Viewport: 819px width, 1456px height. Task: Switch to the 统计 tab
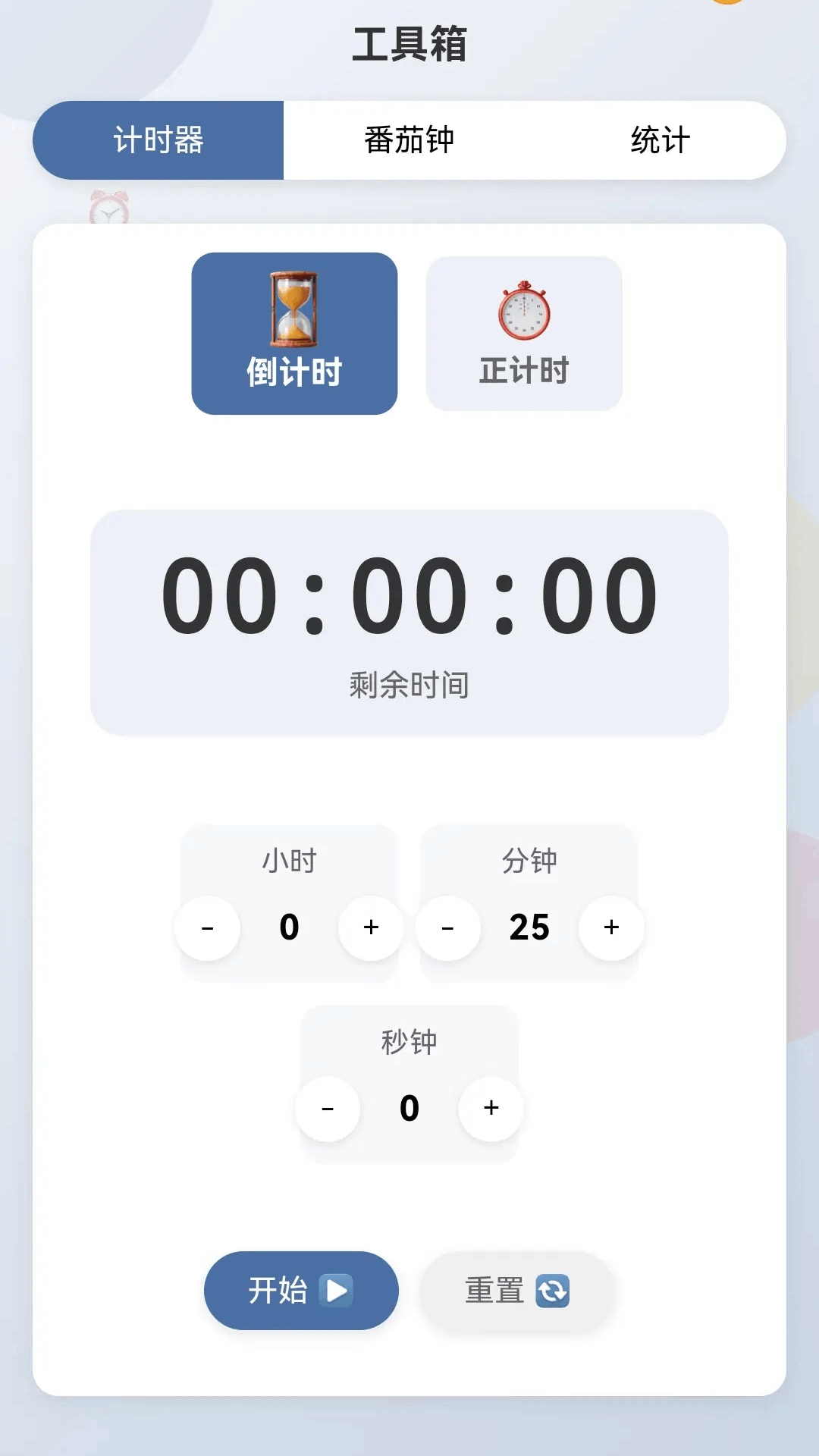point(661,140)
